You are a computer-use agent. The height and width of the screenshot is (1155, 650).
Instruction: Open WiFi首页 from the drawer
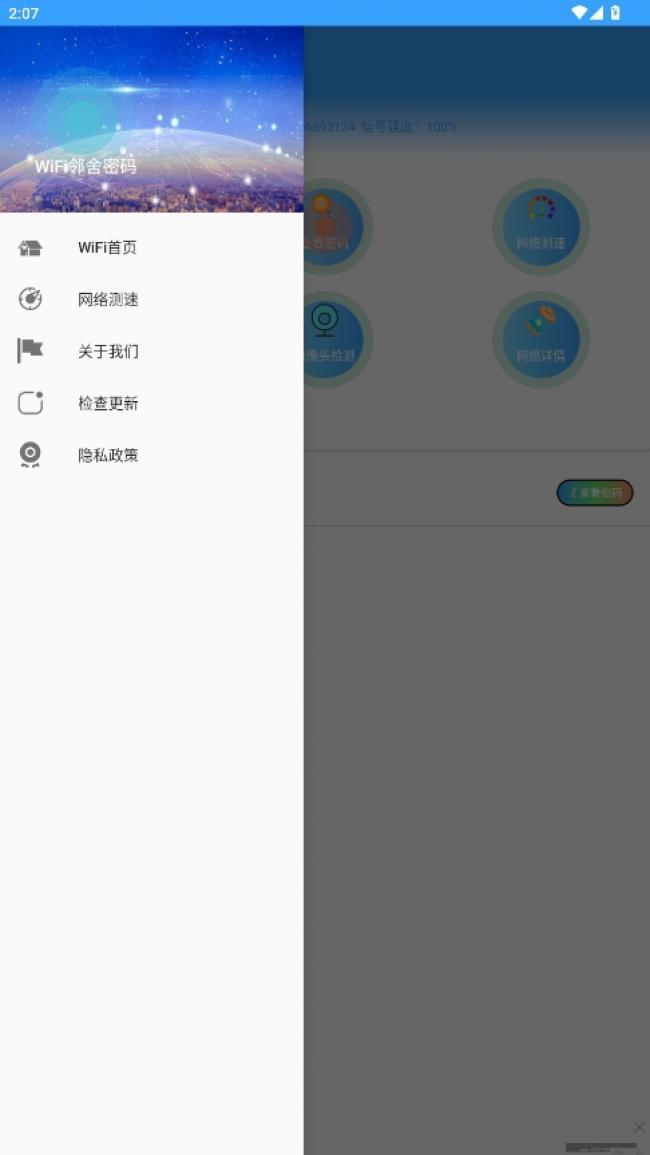pyautogui.click(x=107, y=248)
